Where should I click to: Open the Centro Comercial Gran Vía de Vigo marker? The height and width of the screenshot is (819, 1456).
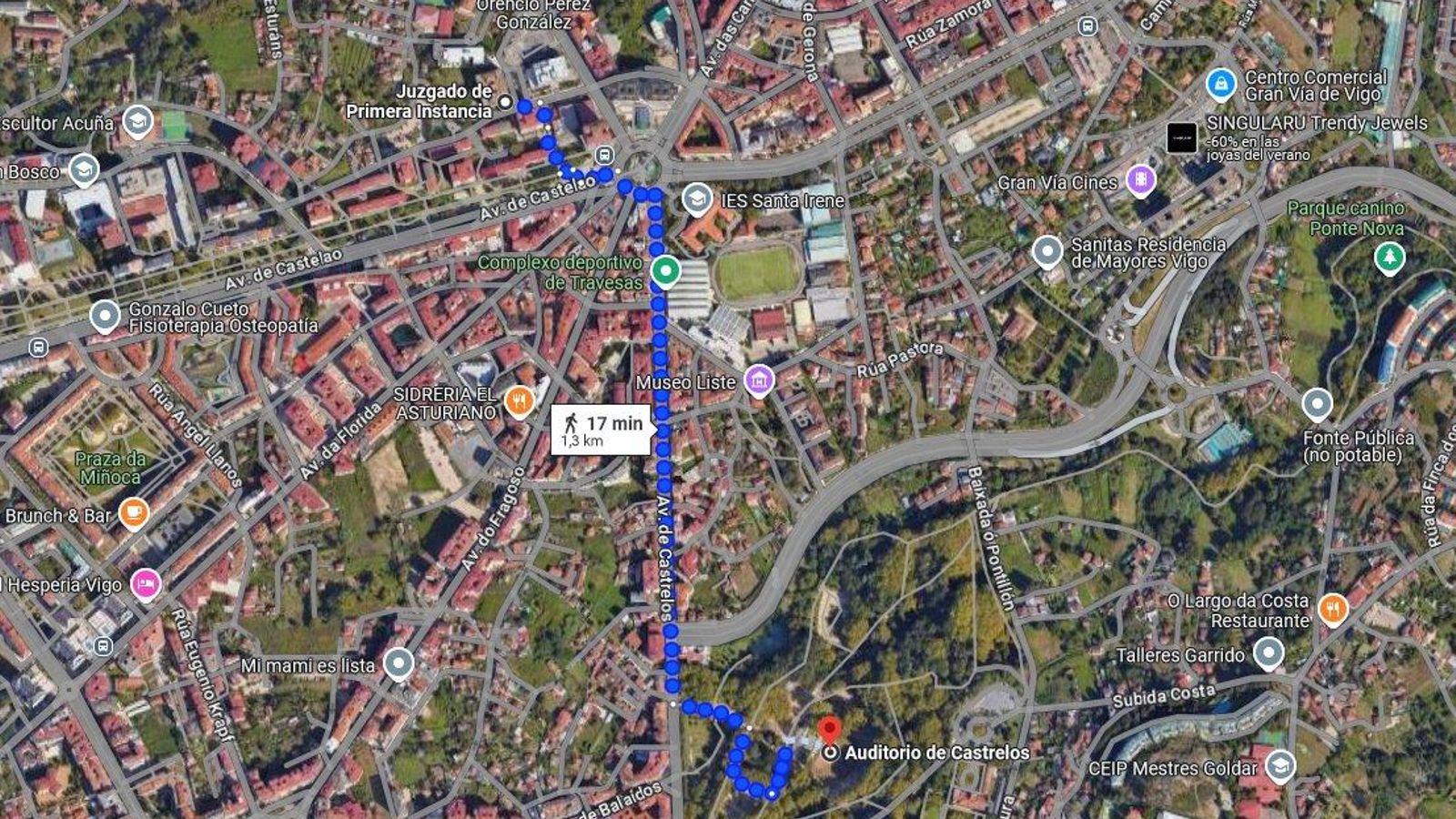pos(1220,84)
